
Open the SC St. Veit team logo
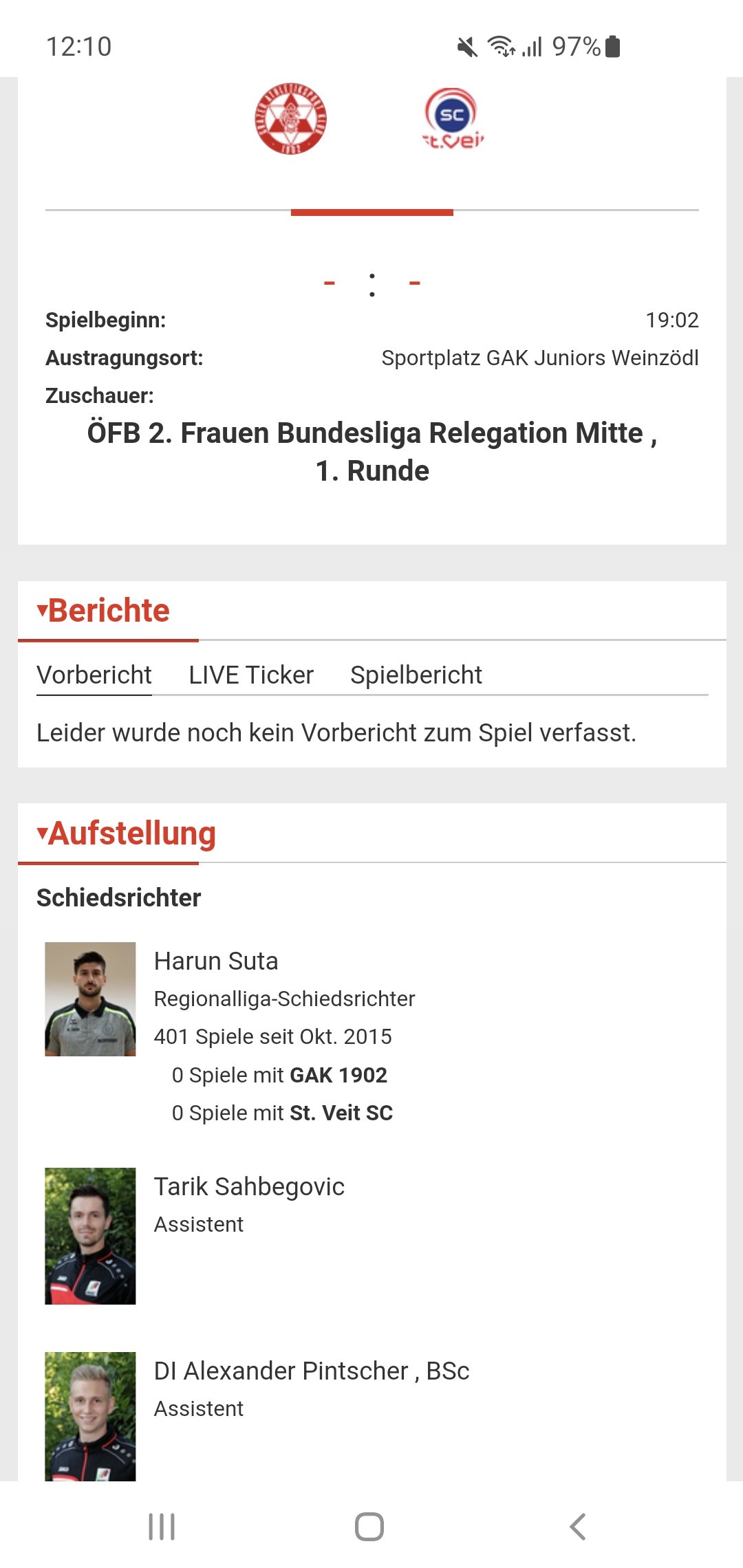453,118
